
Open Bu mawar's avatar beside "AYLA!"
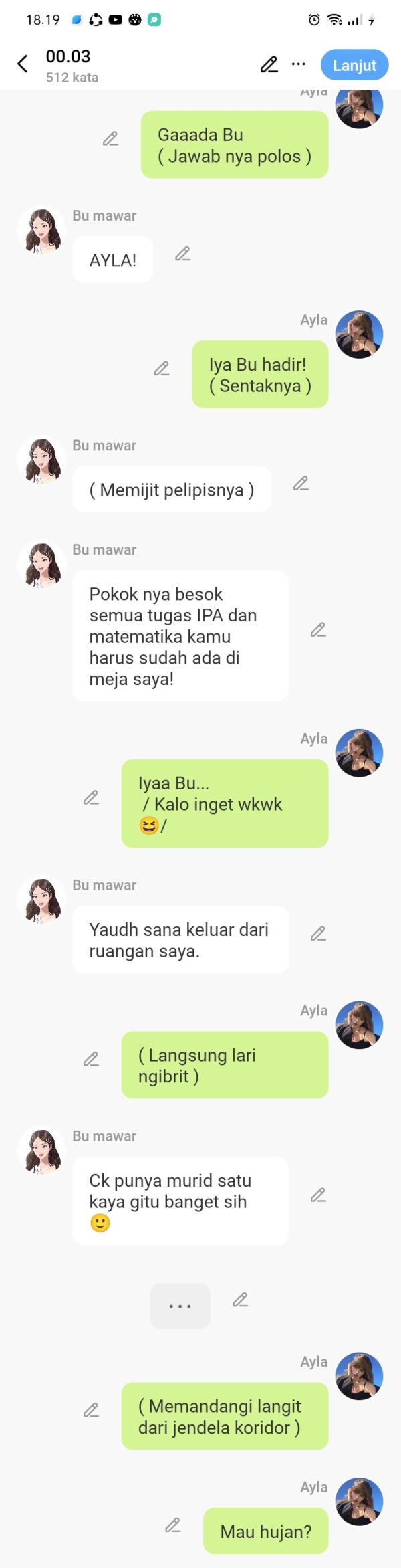(42, 231)
